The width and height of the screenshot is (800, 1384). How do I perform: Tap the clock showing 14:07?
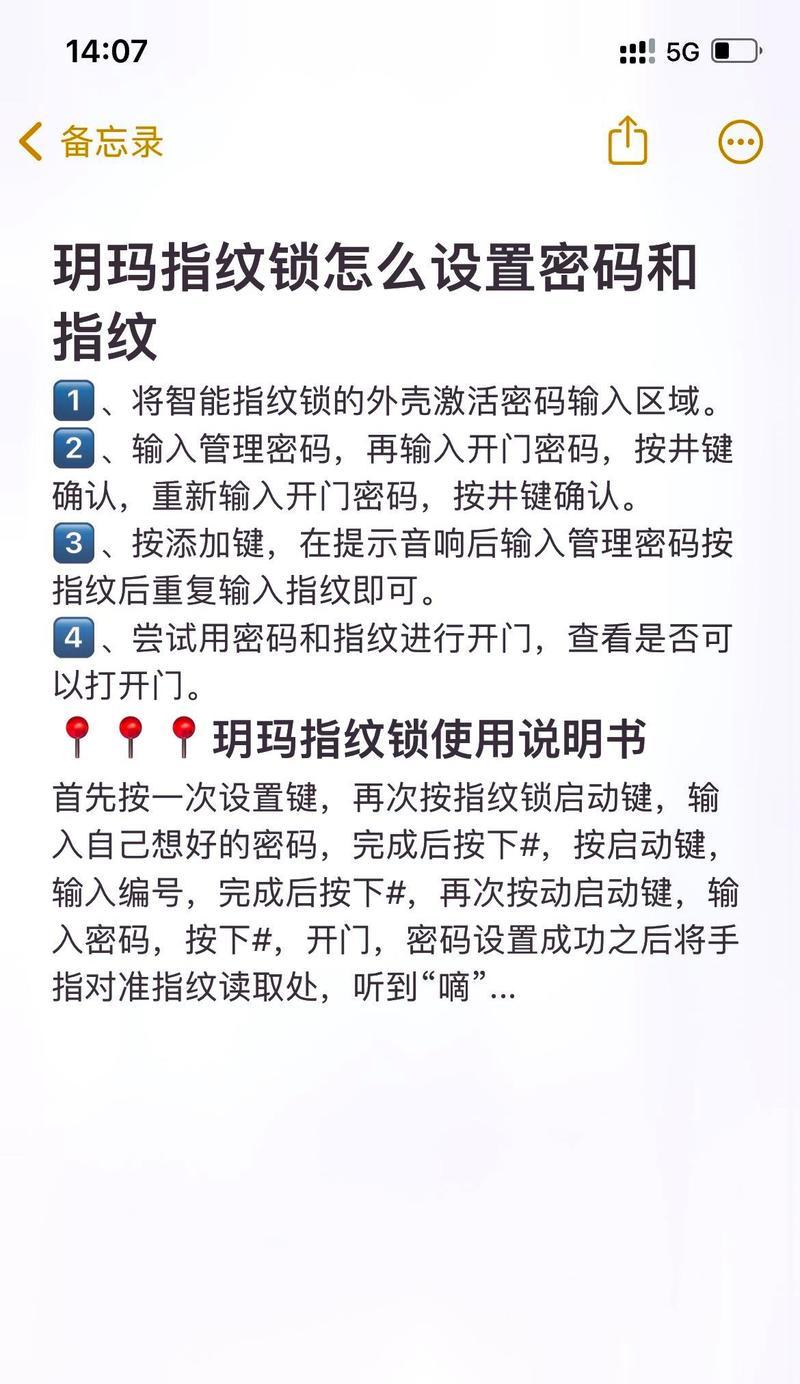click(105, 50)
